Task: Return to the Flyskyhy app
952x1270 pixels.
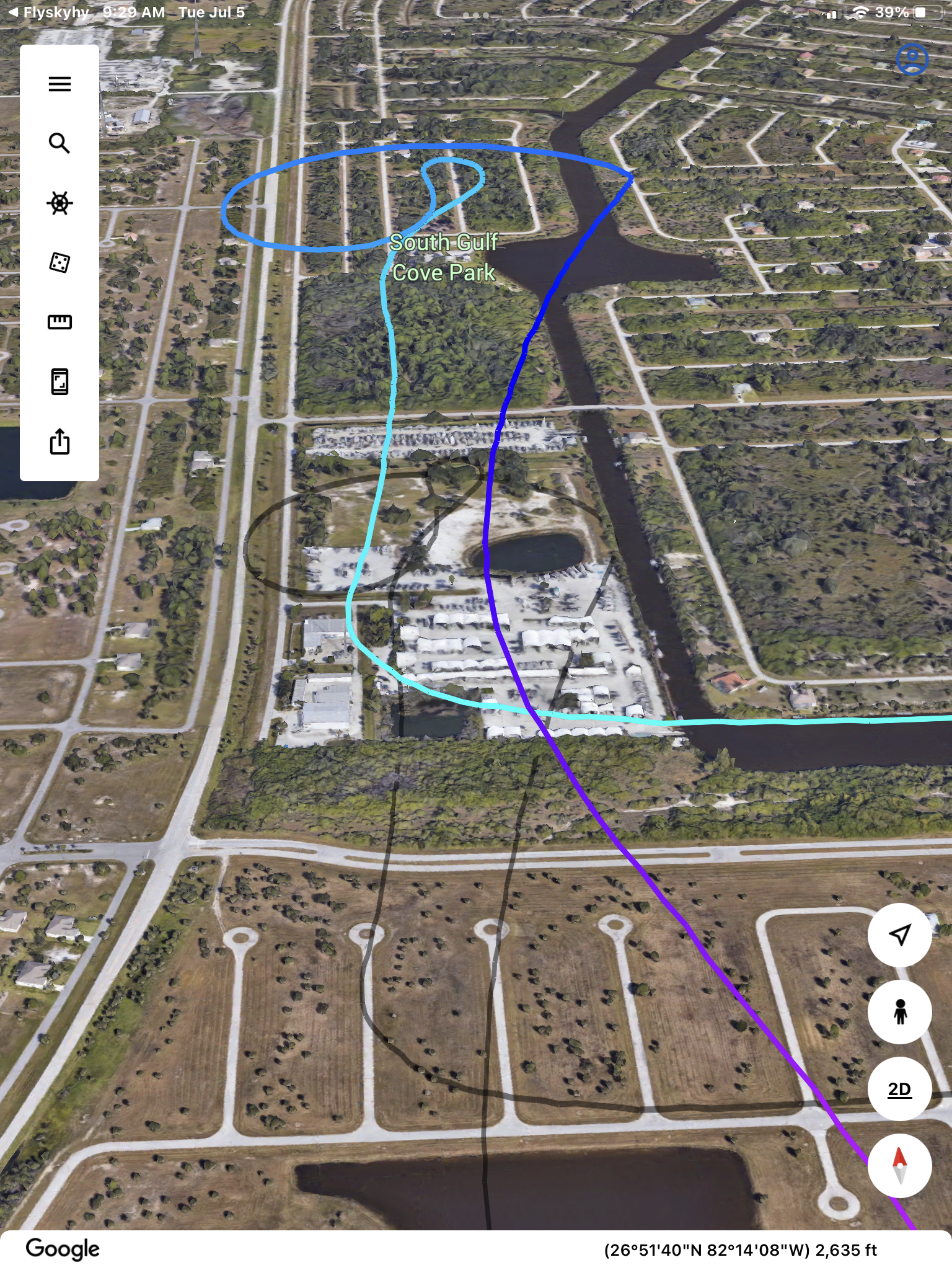Action: pos(50,12)
